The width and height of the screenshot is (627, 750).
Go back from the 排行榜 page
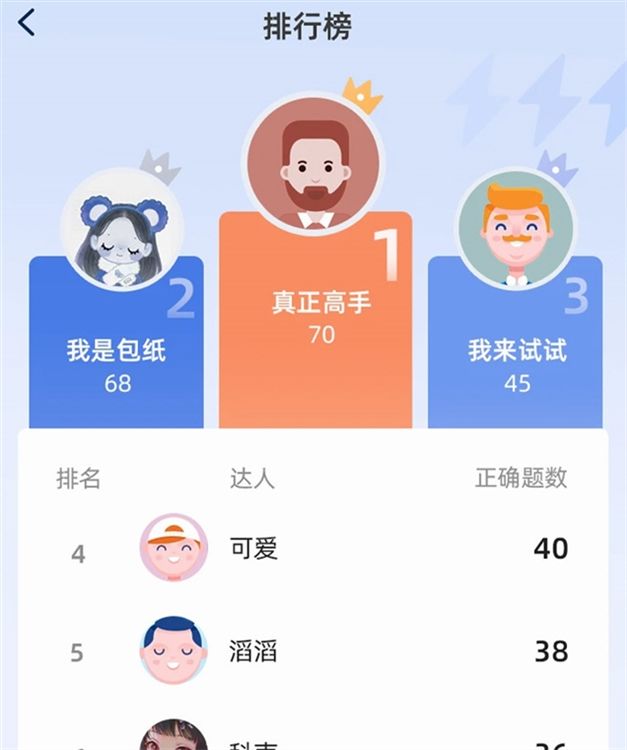tap(27, 23)
